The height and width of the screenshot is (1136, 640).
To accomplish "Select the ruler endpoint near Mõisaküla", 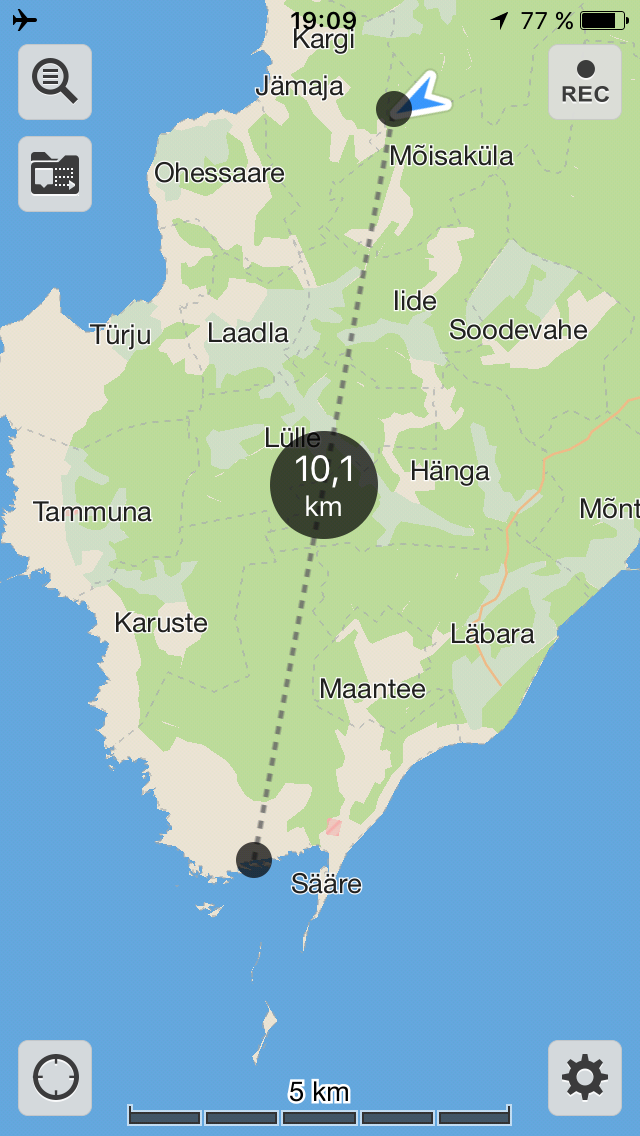I will (x=393, y=108).
